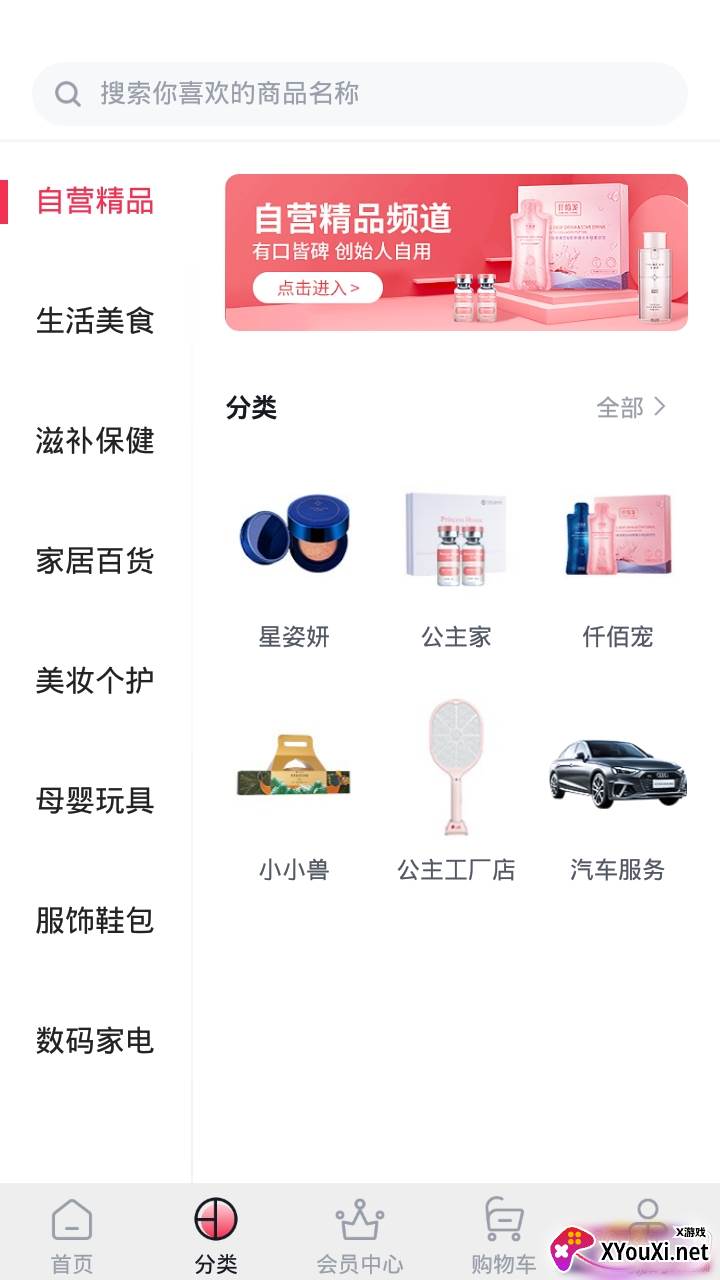Select the 生活美食 category
Image resolution: width=720 pixels, height=1280 pixels.
[x=95, y=321]
